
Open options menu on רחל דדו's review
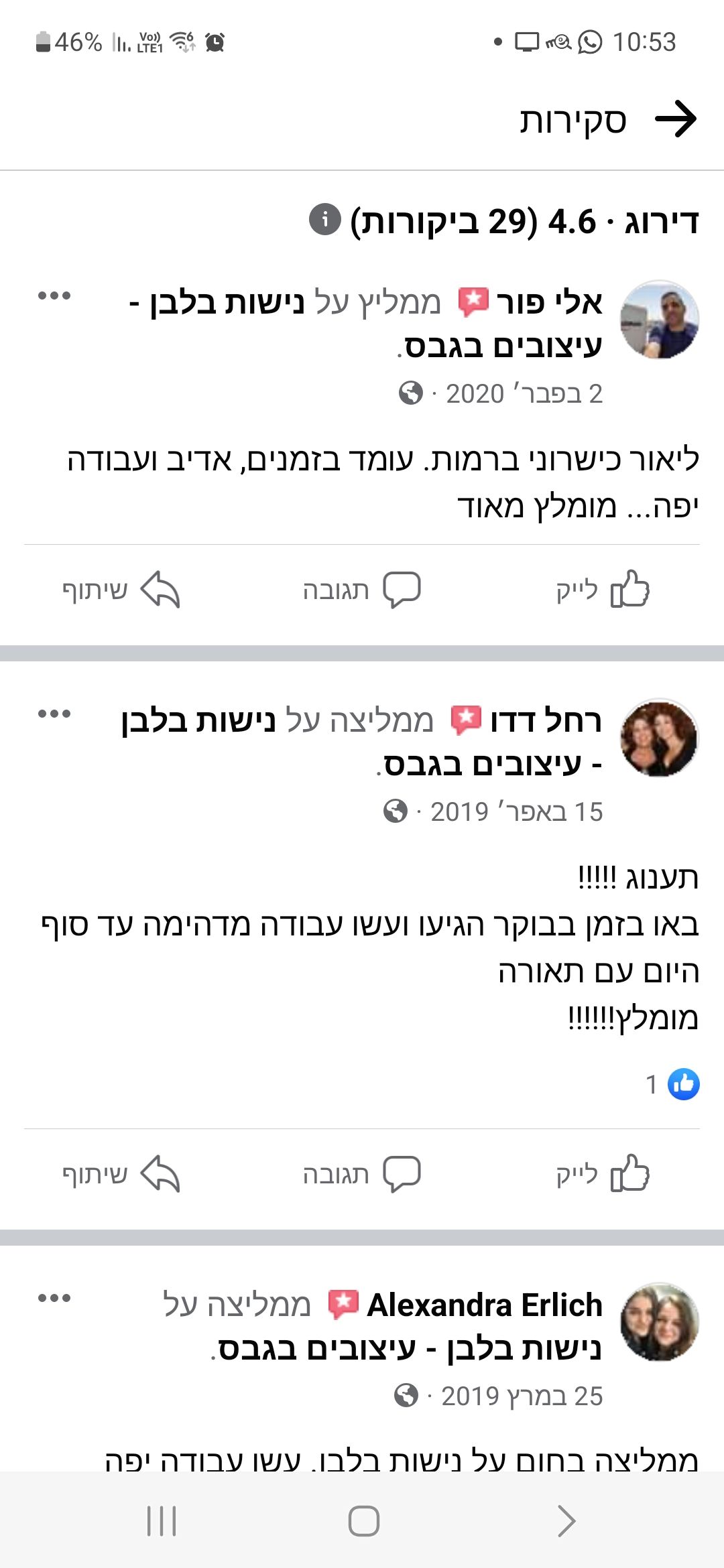point(54,714)
